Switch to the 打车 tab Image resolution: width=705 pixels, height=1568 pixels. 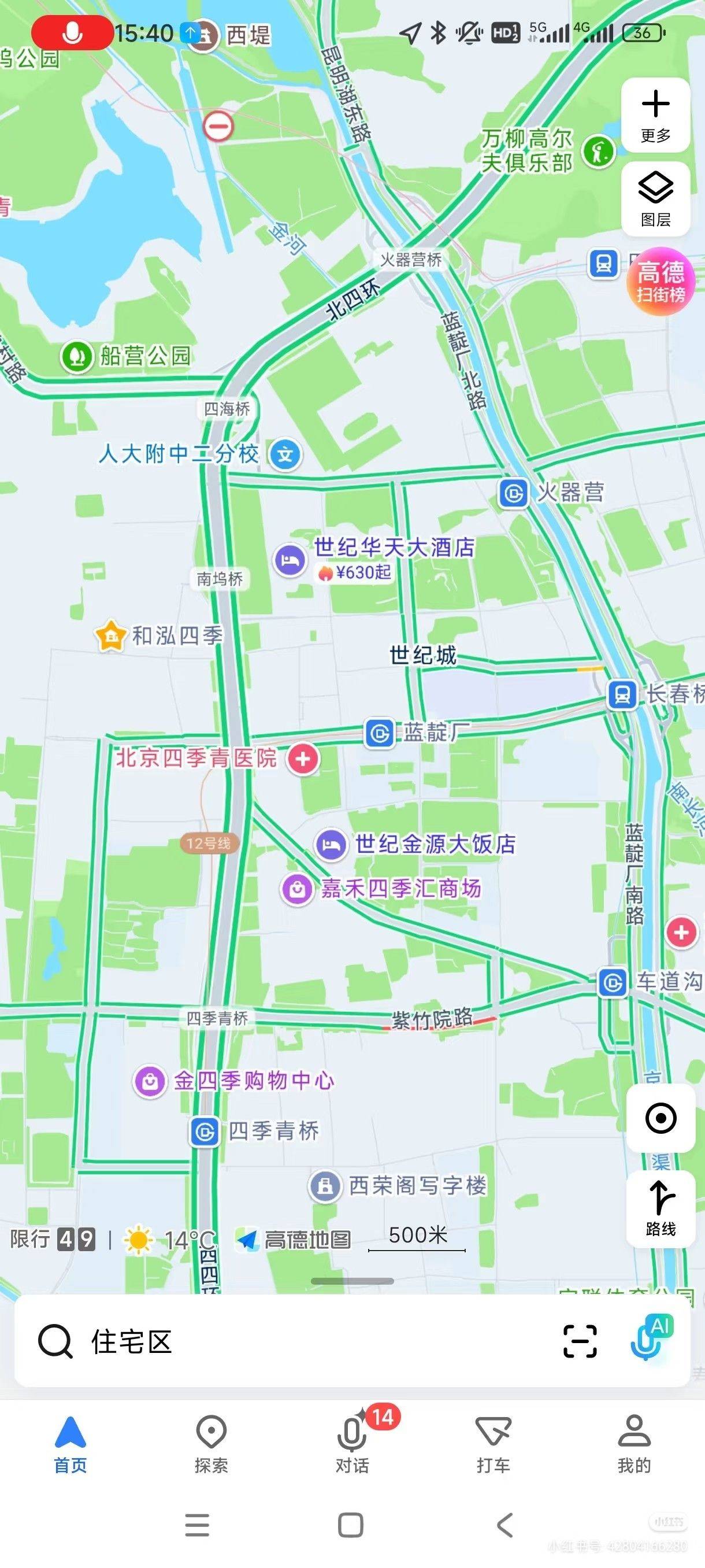493,1443
